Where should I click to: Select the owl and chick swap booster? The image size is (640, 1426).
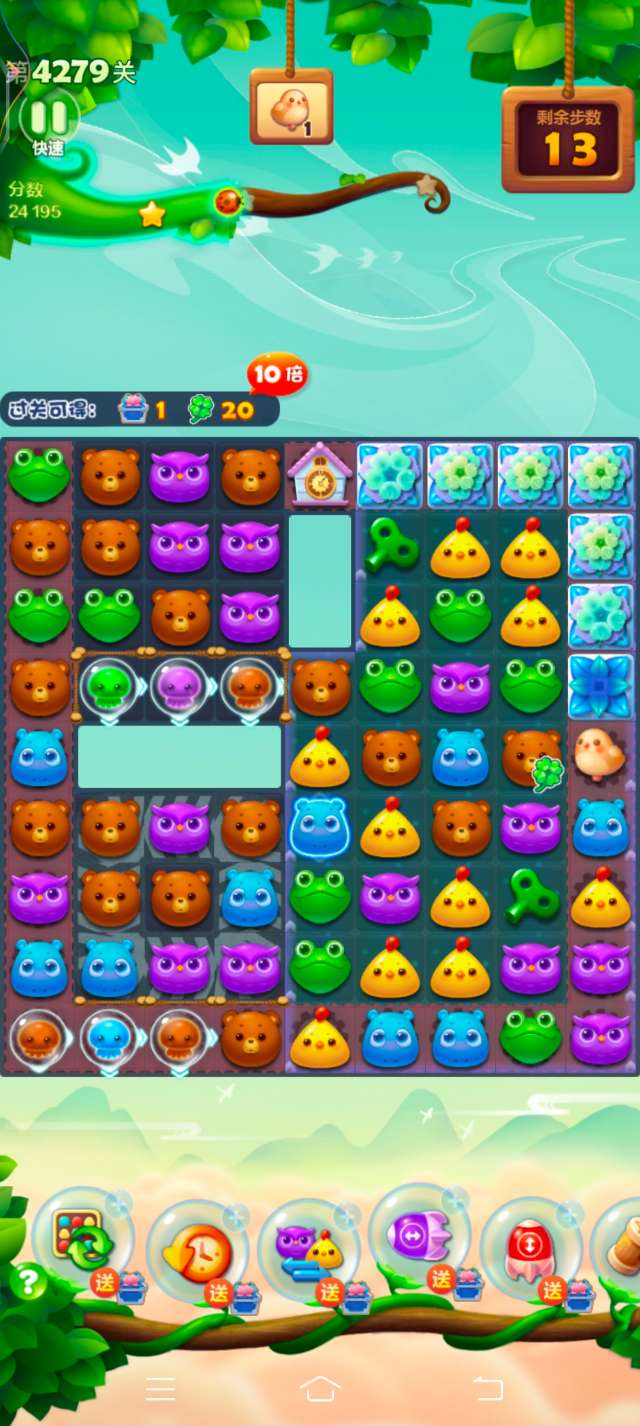(x=309, y=1250)
